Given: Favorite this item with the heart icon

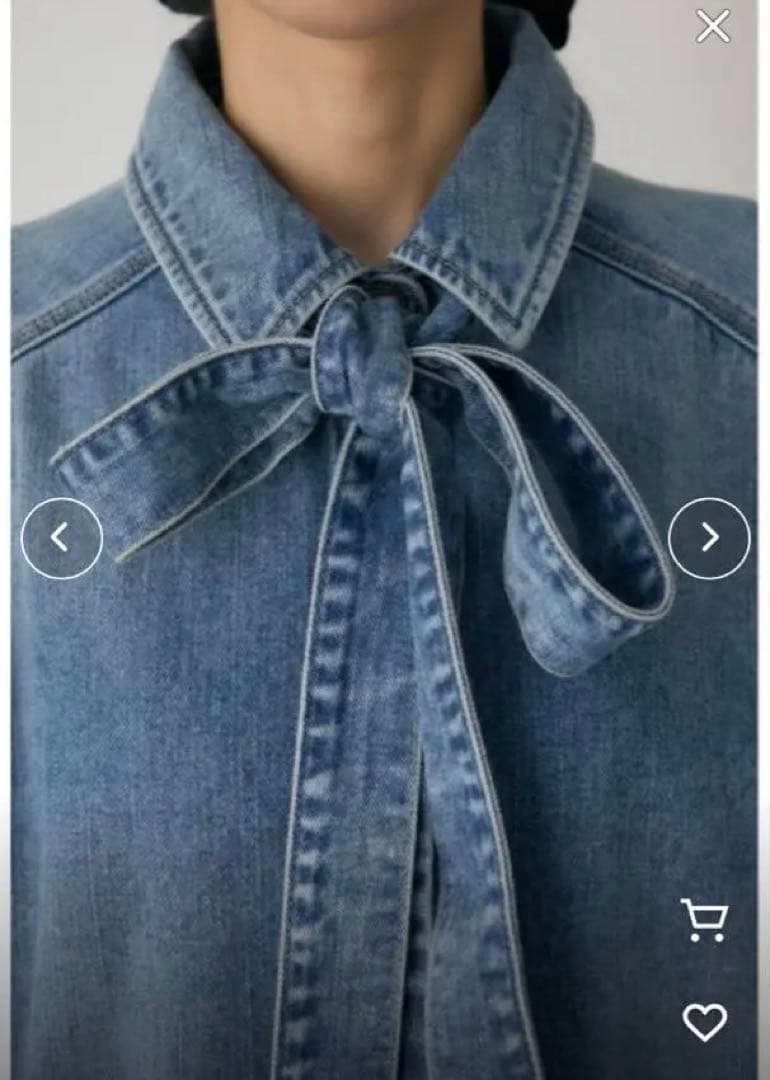Looking at the screenshot, I should pos(704,1022).
